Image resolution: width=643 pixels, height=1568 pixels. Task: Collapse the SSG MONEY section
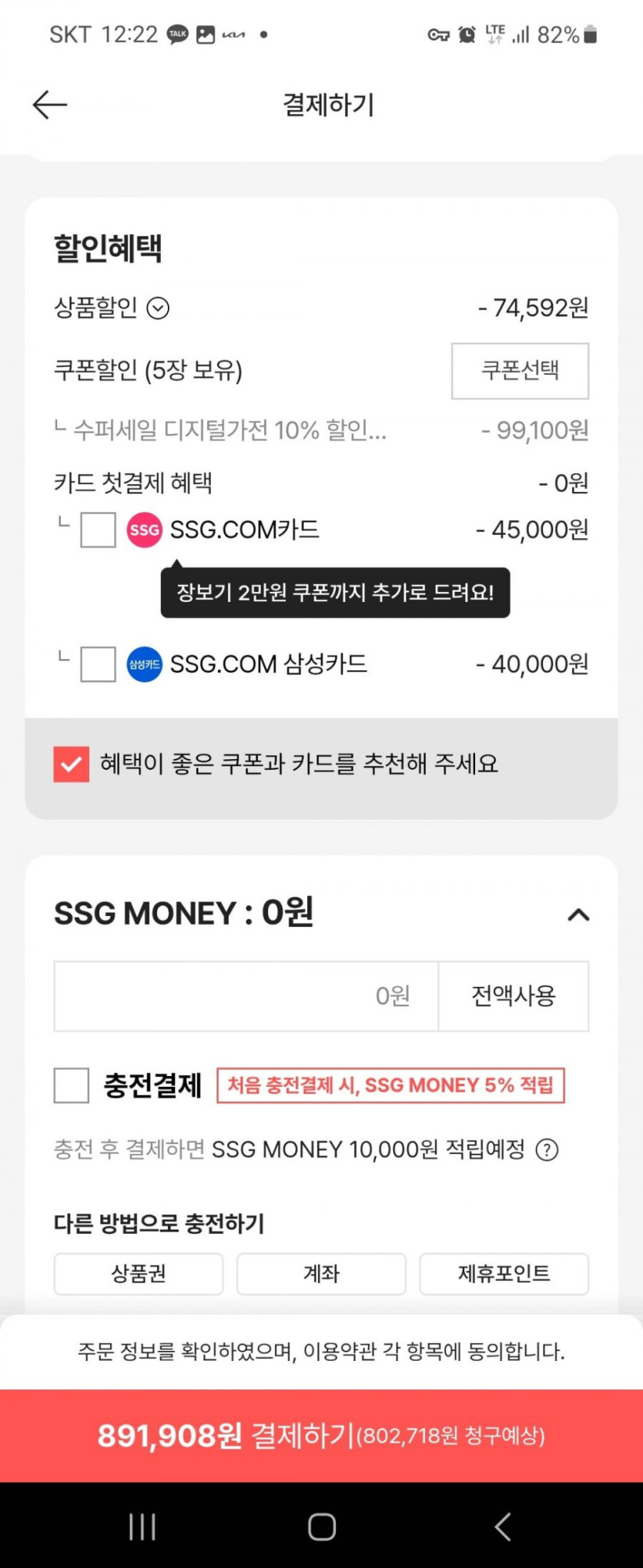pyautogui.click(x=578, y=914)
